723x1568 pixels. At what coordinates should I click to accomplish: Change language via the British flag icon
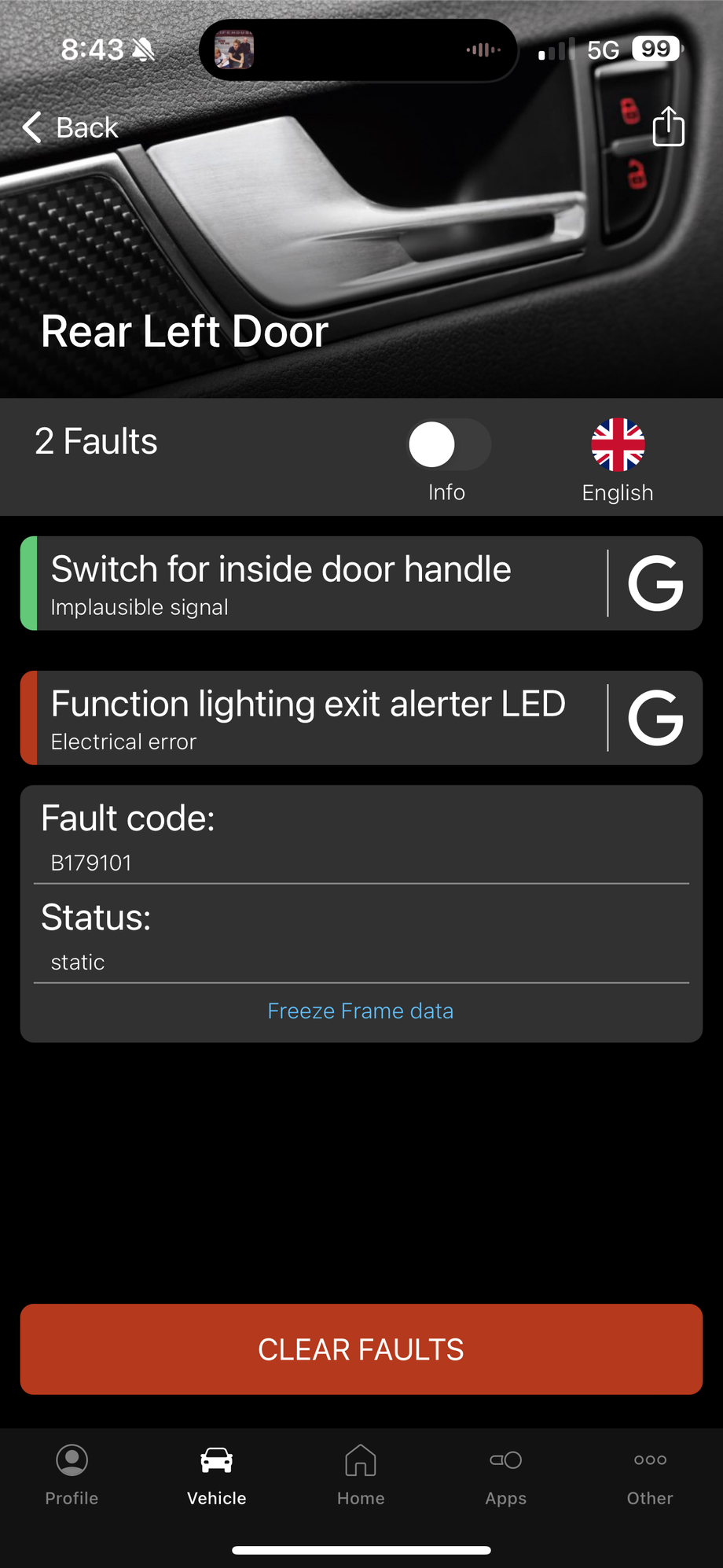coord(618,446)
